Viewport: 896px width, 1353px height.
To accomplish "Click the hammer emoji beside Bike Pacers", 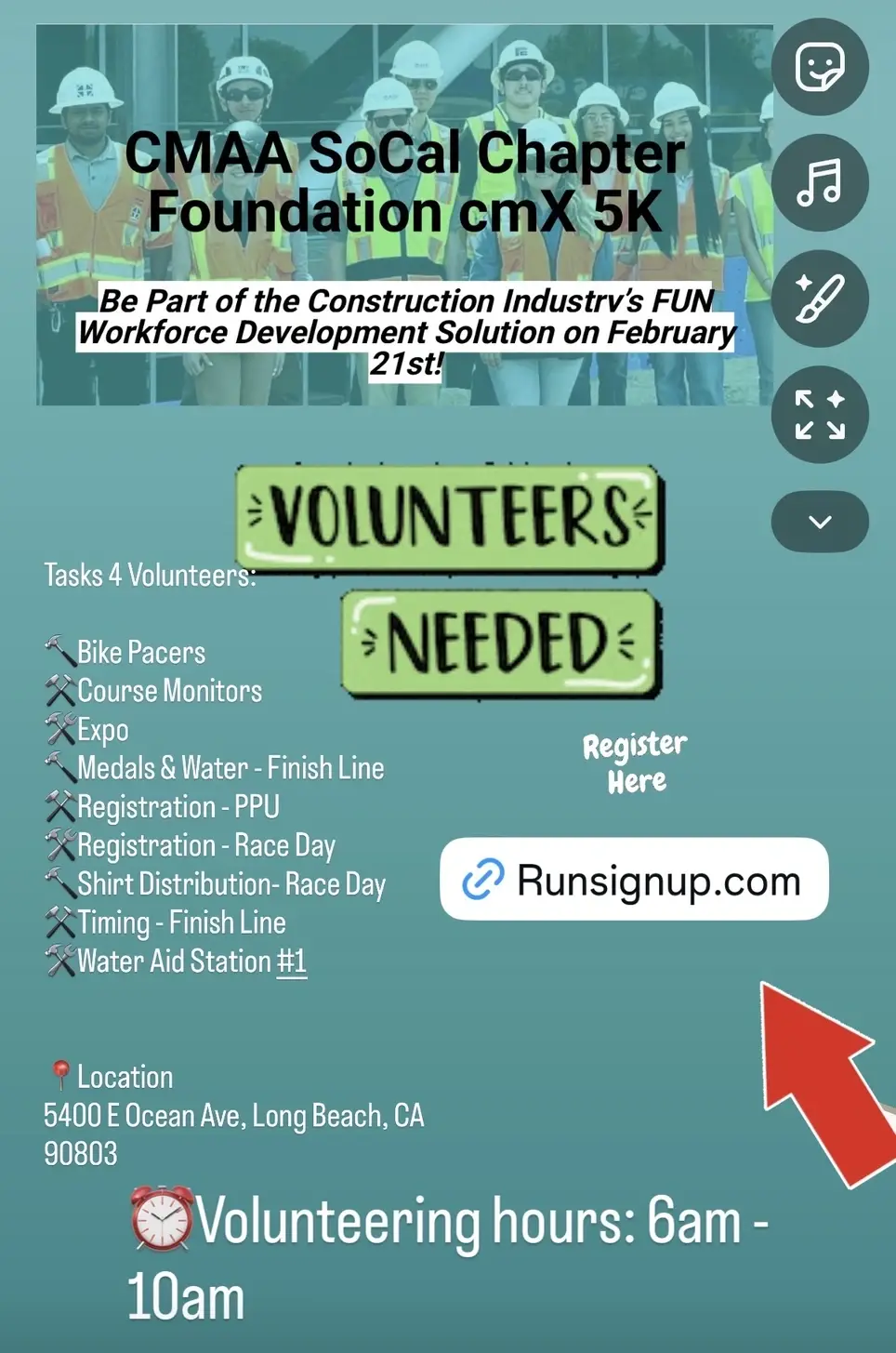I will (x=58, y=649).
